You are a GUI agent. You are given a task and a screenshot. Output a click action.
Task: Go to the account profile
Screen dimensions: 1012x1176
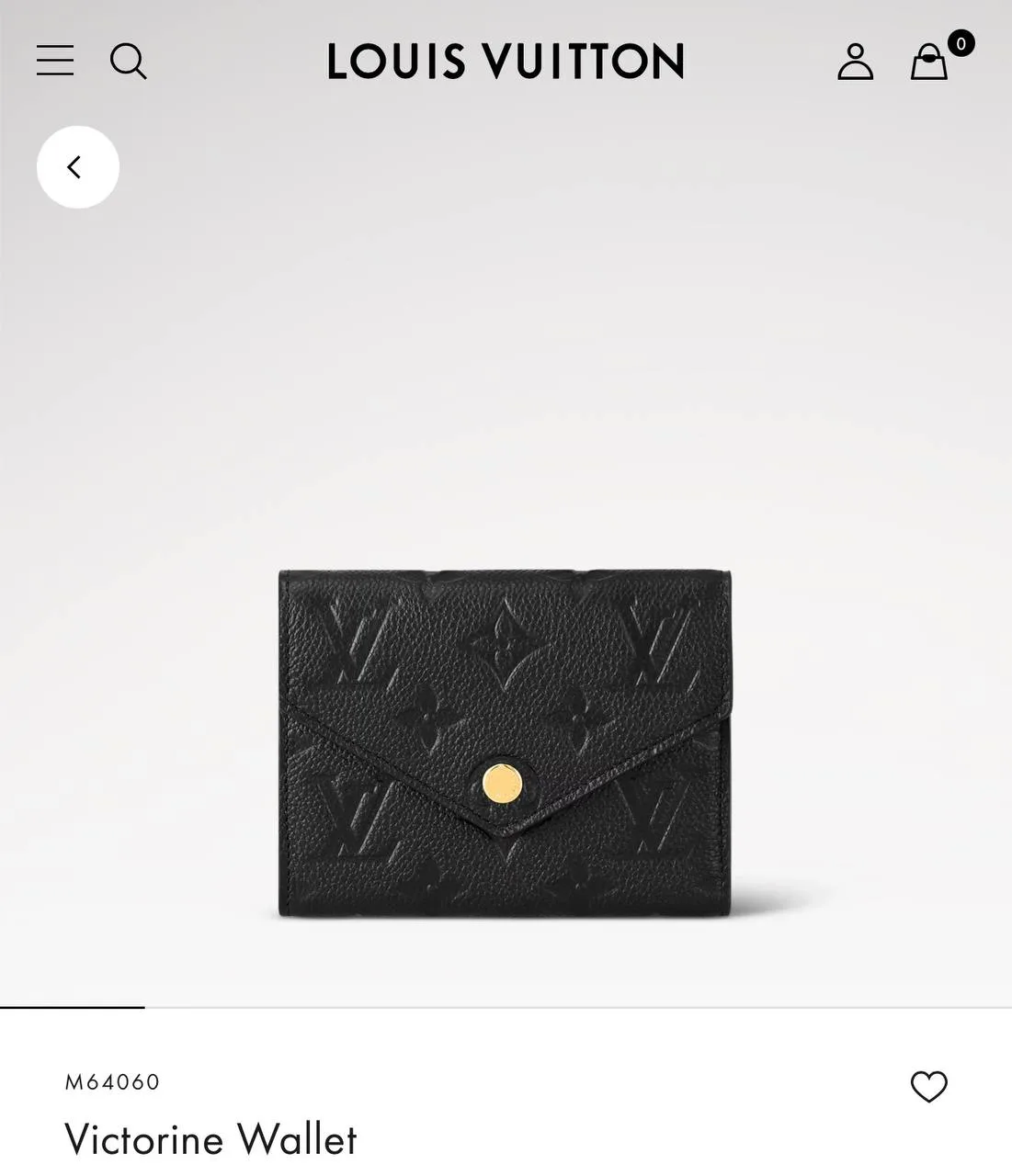(x=855, y=62)
